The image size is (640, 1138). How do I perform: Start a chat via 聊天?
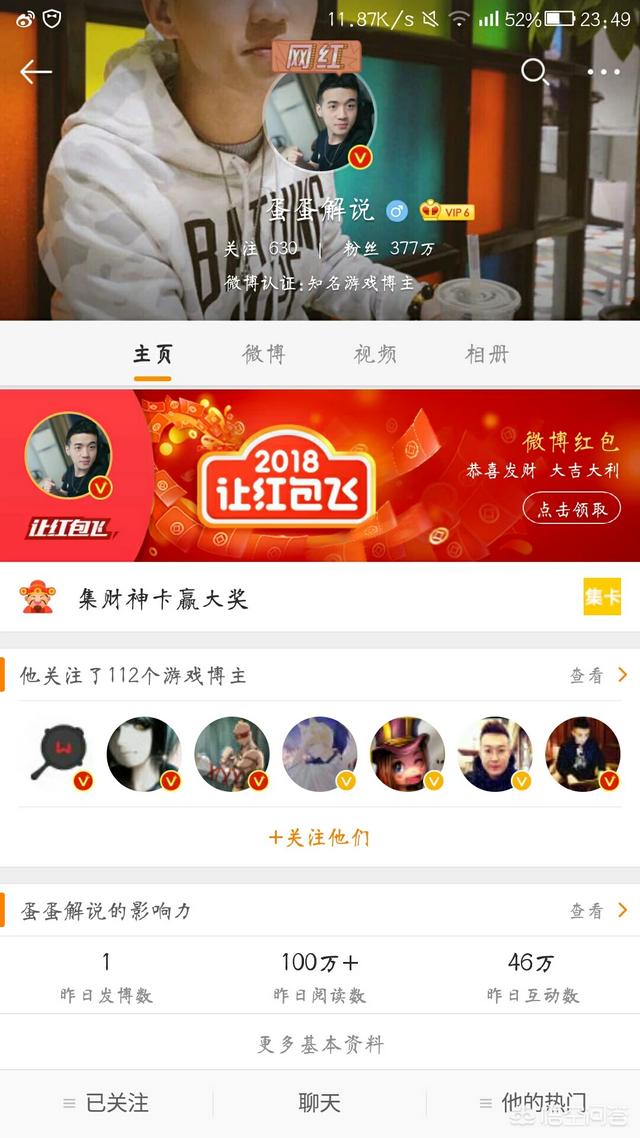pos(320,1103)
